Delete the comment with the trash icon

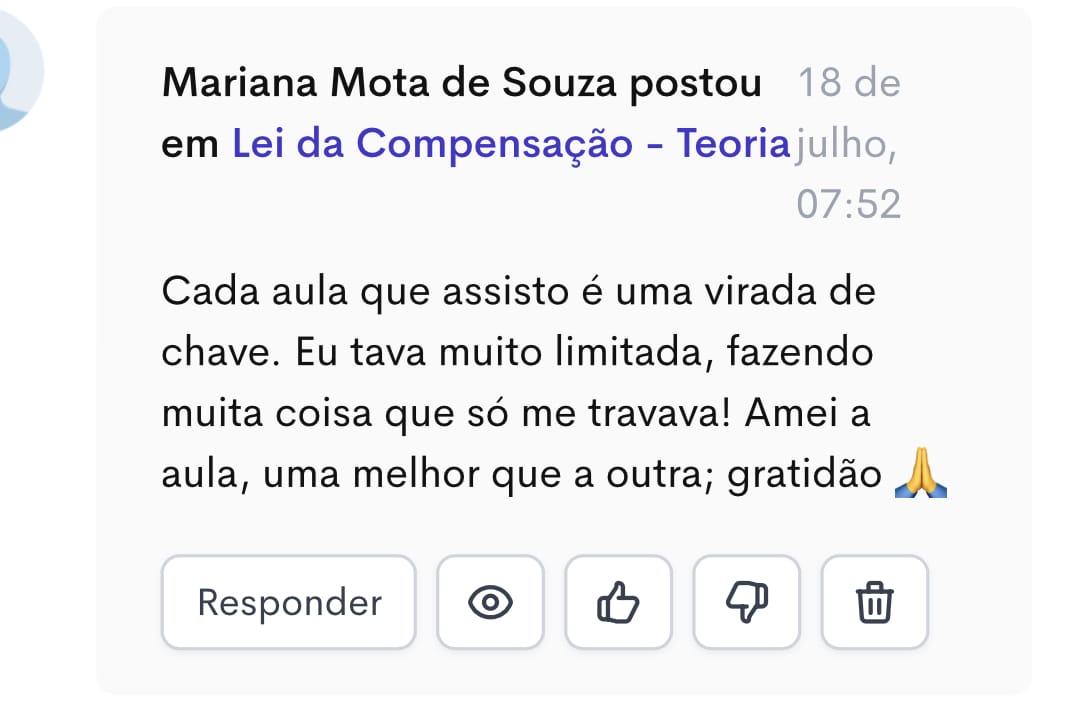(874, 602)
